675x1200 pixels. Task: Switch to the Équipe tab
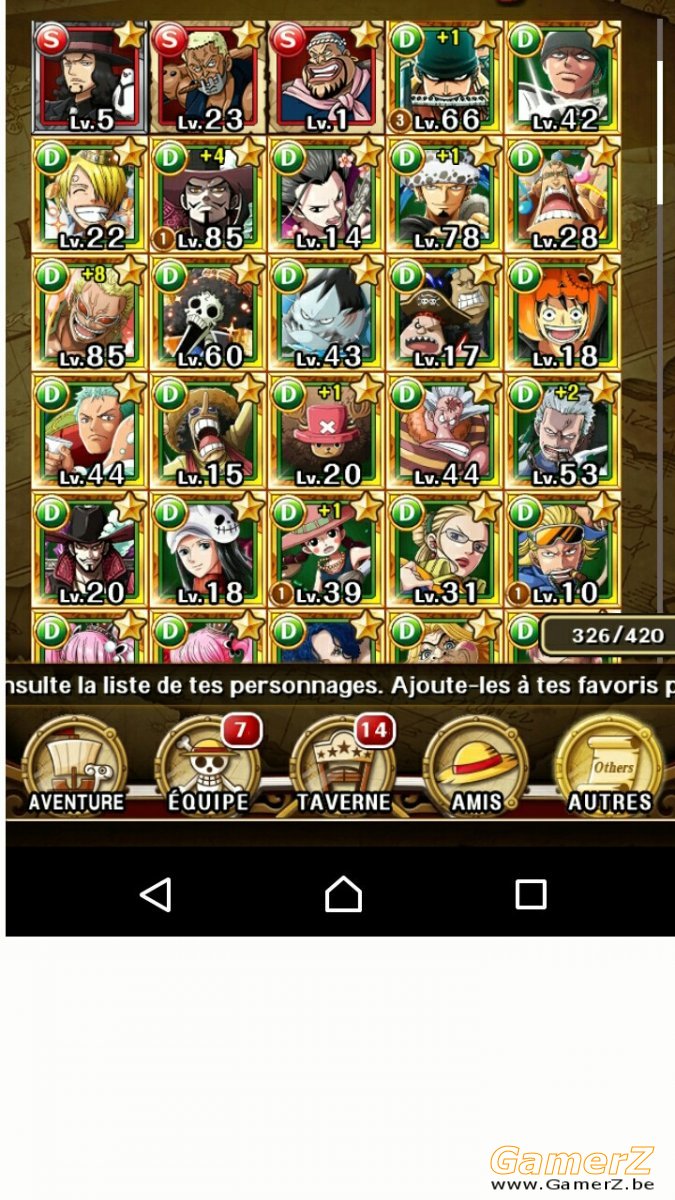click(x=209, y=765)
